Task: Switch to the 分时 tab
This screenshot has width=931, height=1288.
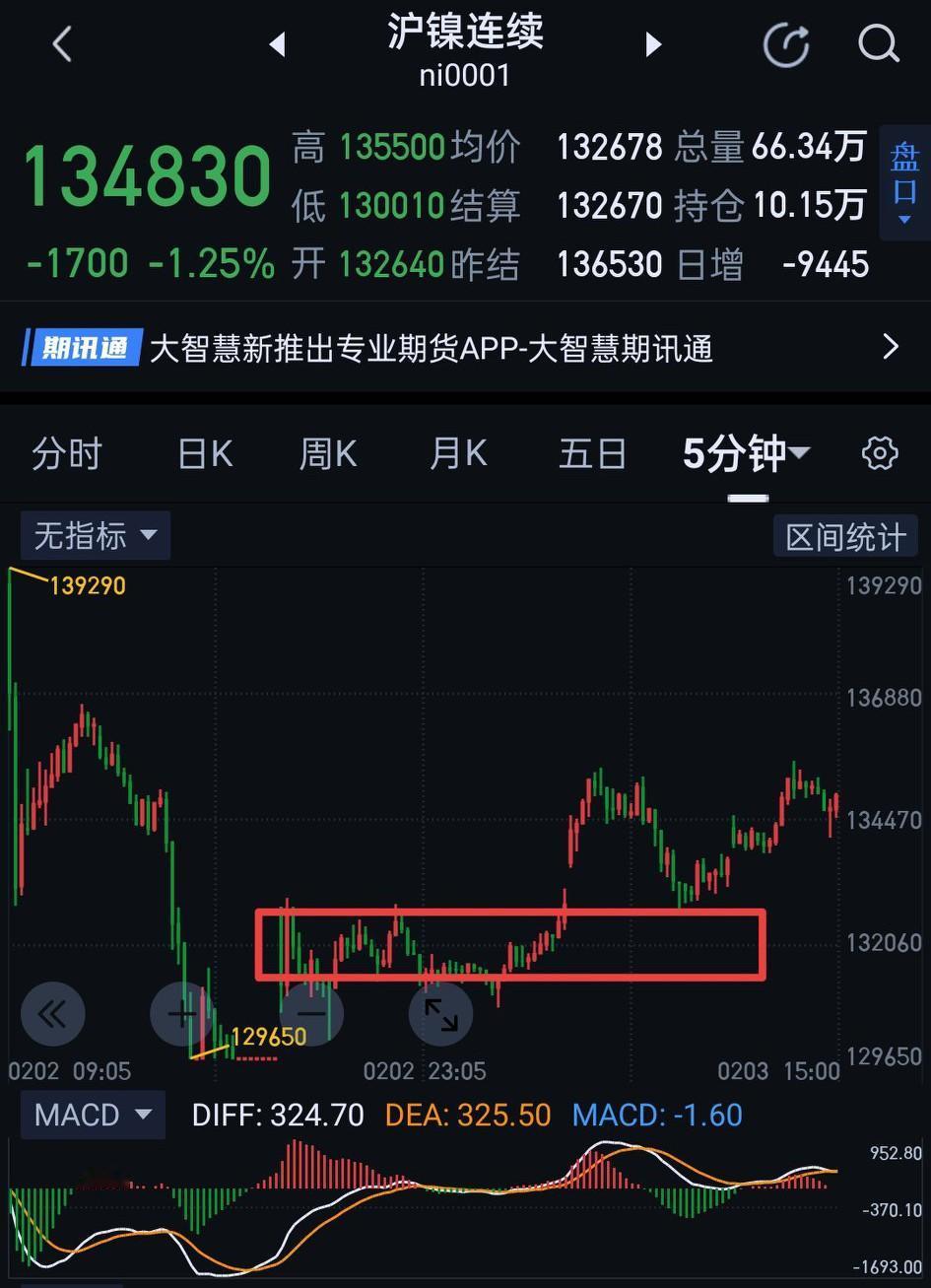Action: coord(66,452)
